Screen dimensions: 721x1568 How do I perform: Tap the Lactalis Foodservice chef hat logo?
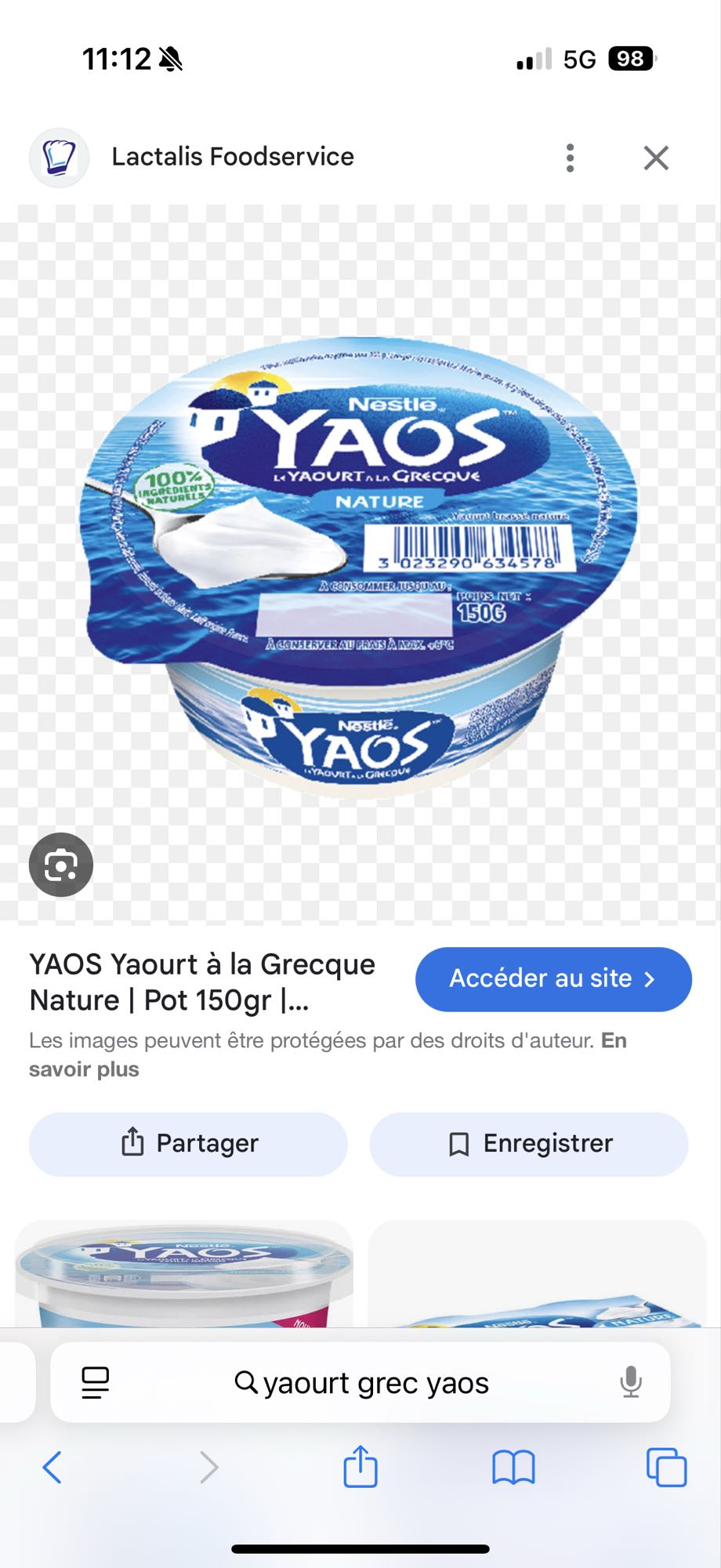coord(58,157)
